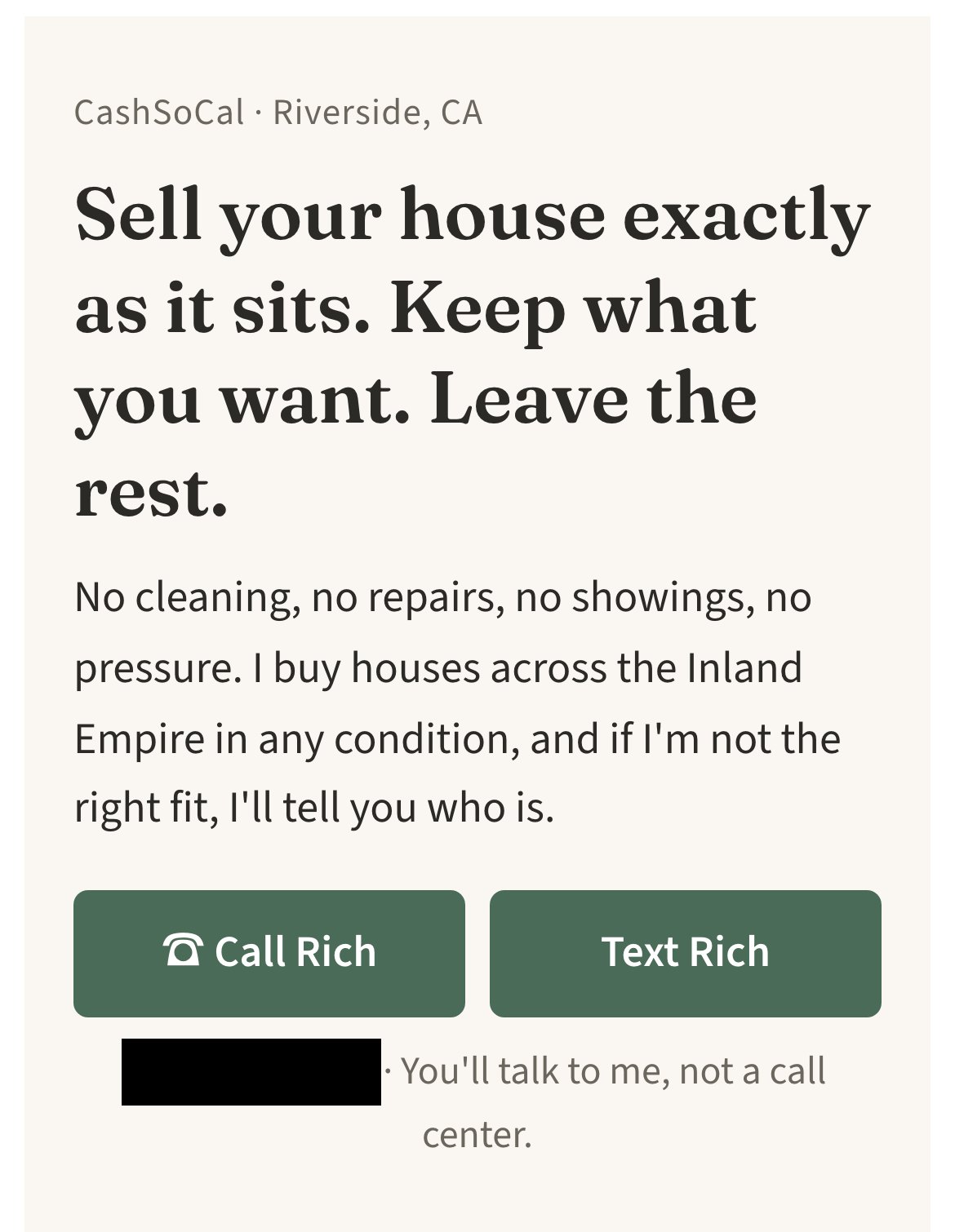Screen dimensions: 955x1232
Task: Tap the Call Rich button
Action: click(269, 953)
